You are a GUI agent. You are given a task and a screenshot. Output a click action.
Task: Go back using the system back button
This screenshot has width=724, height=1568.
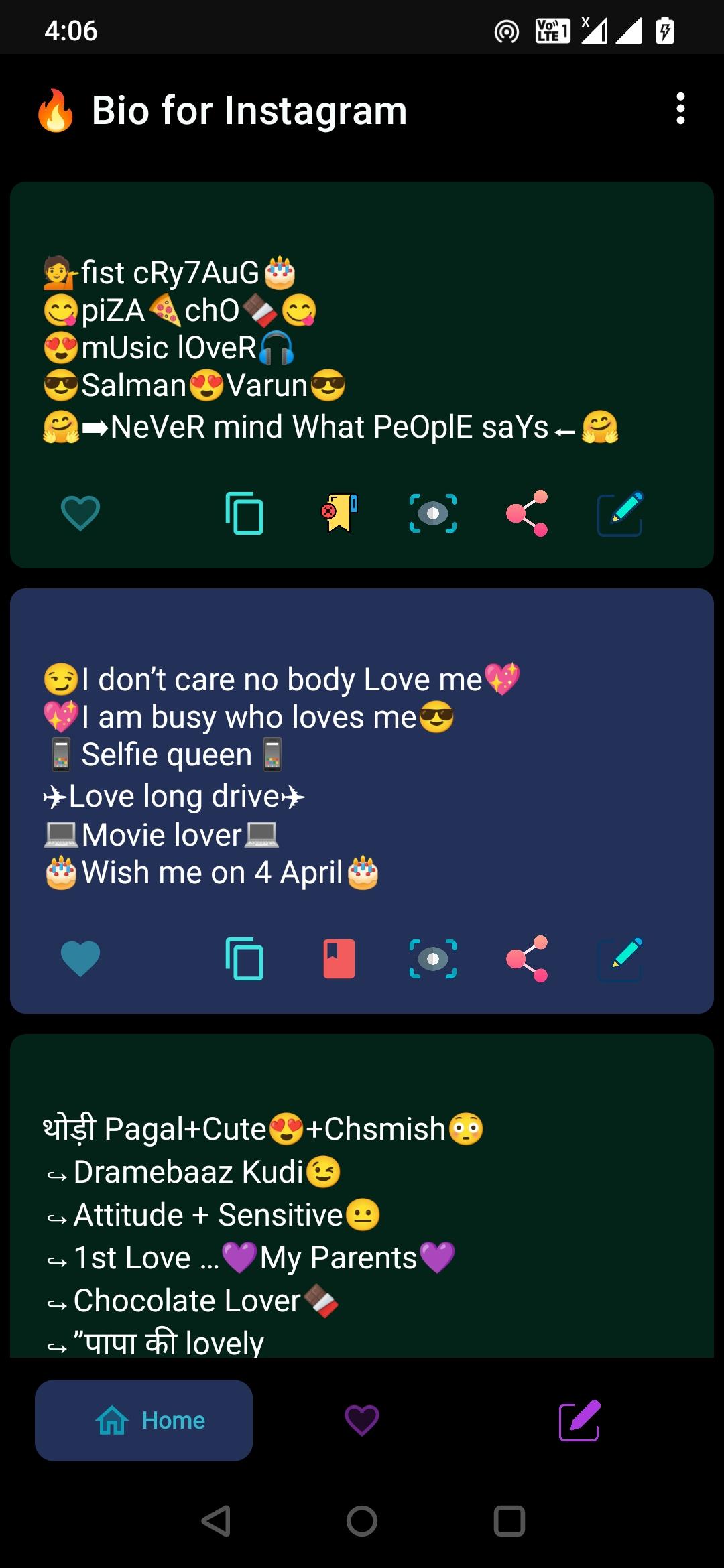[216, 1520]
